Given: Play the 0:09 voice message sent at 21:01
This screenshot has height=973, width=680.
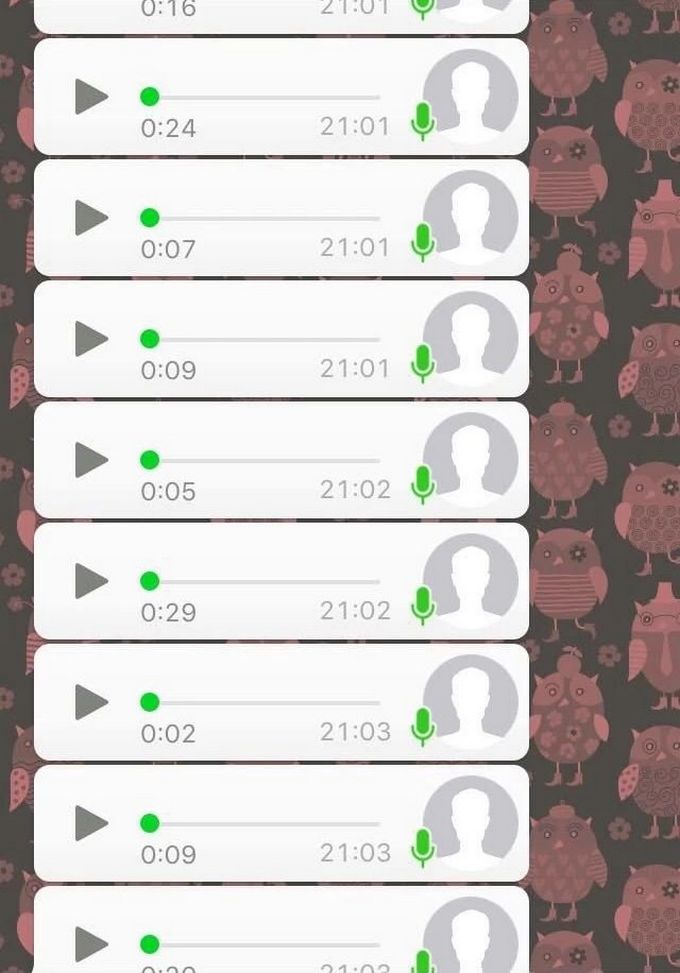Looking at the screenshot, I should 91,339.
